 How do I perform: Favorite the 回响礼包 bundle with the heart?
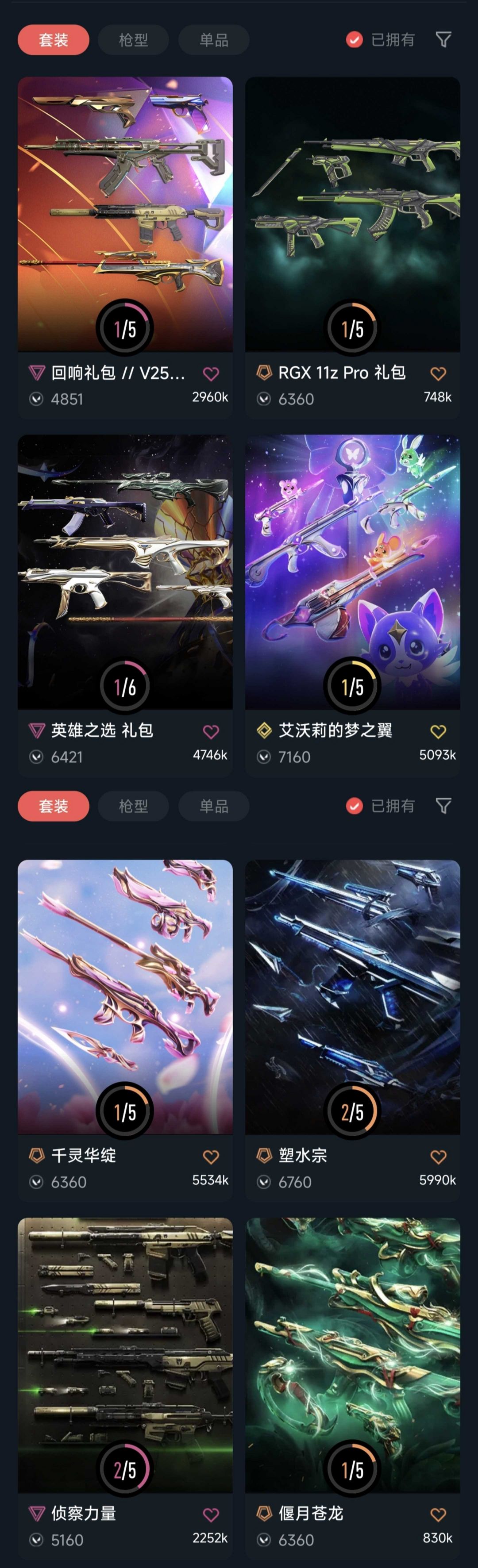tap(211, 374)
